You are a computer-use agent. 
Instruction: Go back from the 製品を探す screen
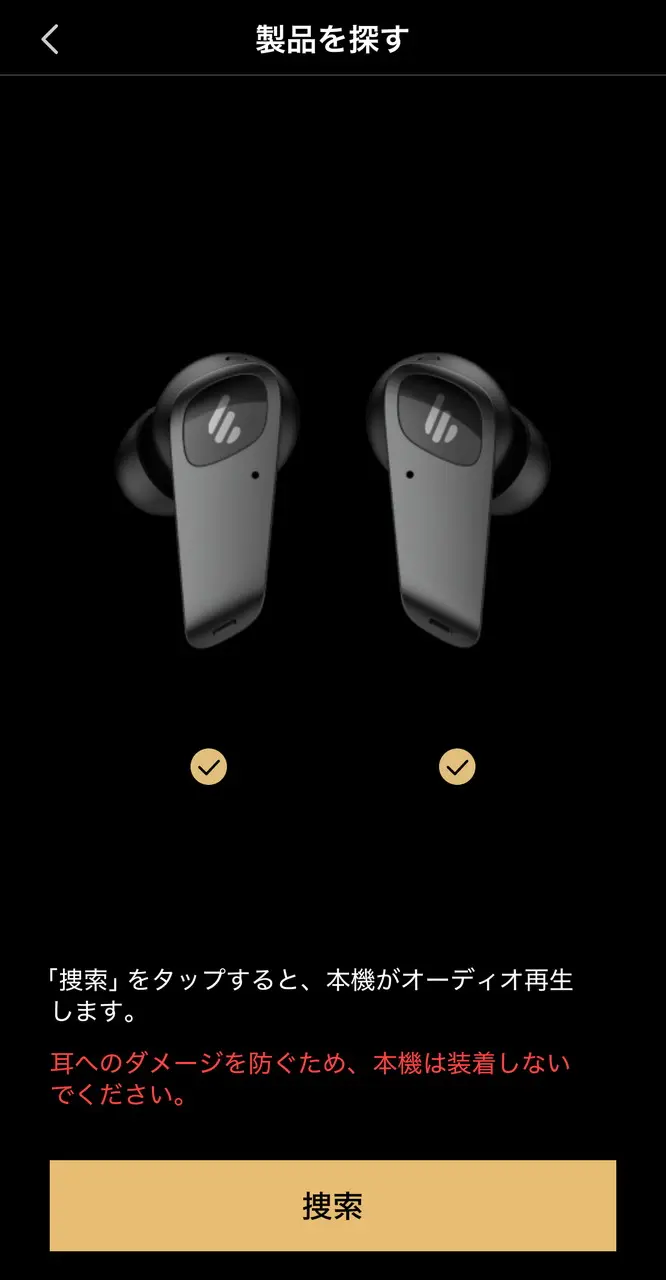click(50, 39)
